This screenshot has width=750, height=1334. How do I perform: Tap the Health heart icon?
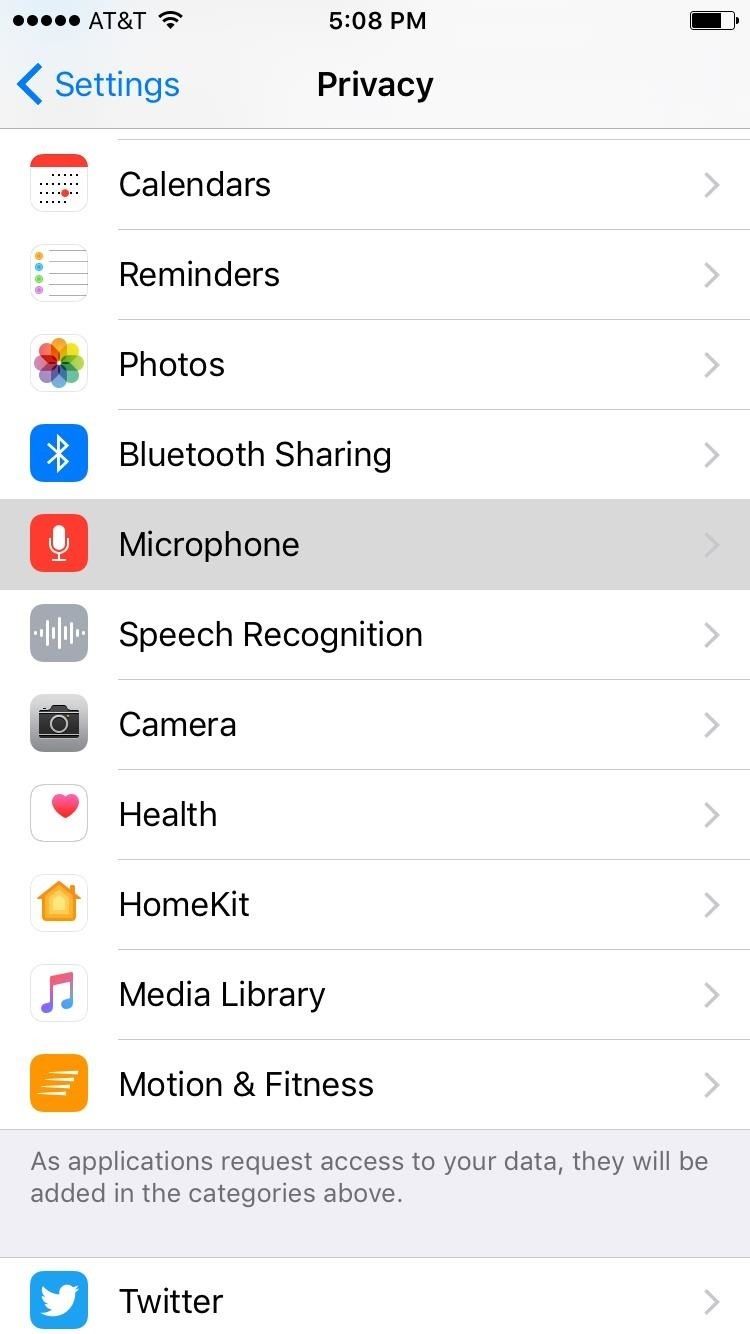tap(58, 813)
